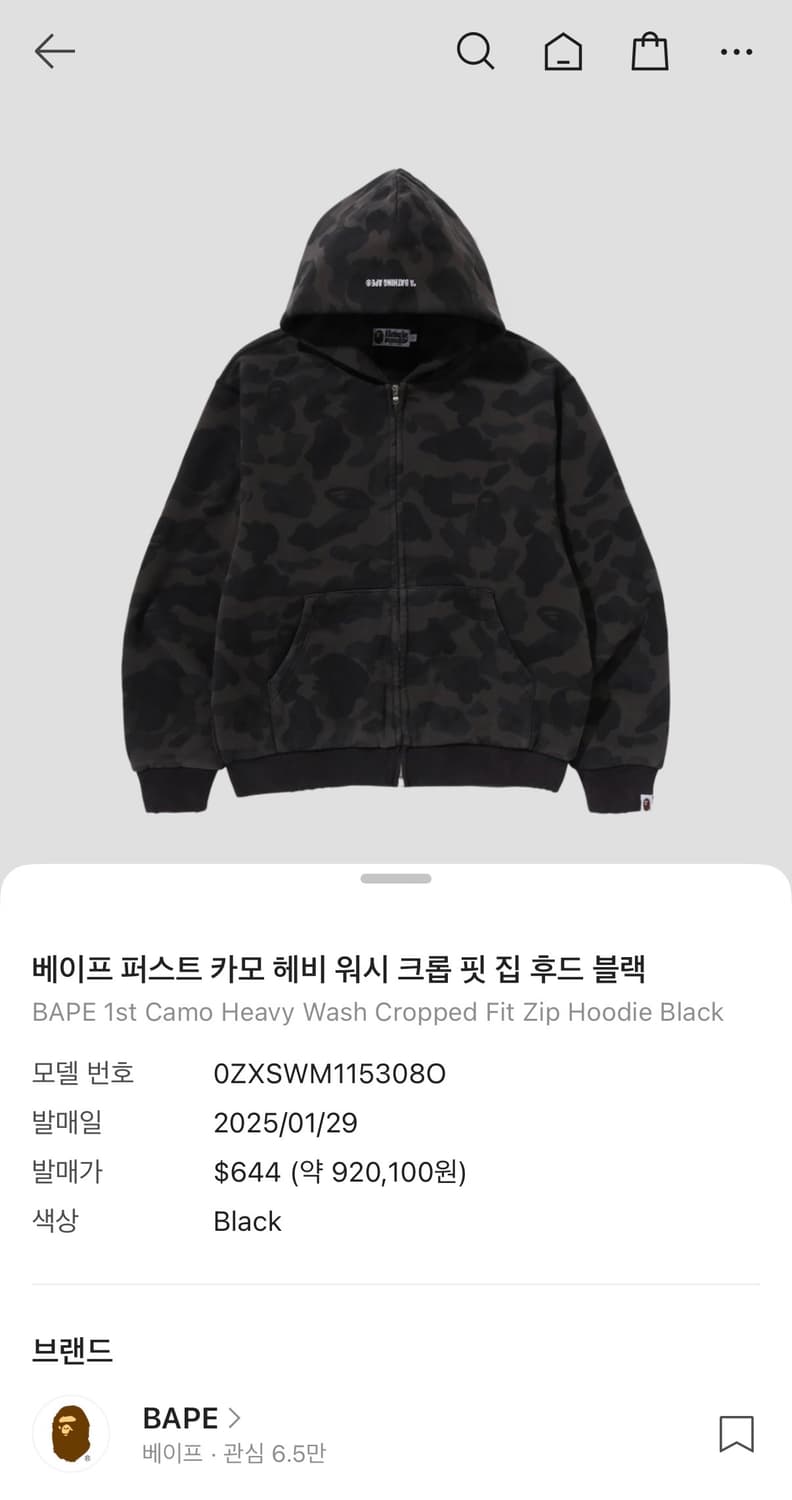Screen dimensions: 792x1500
Task: Open the BAPE brand page link
Action: click(181, 1417)
